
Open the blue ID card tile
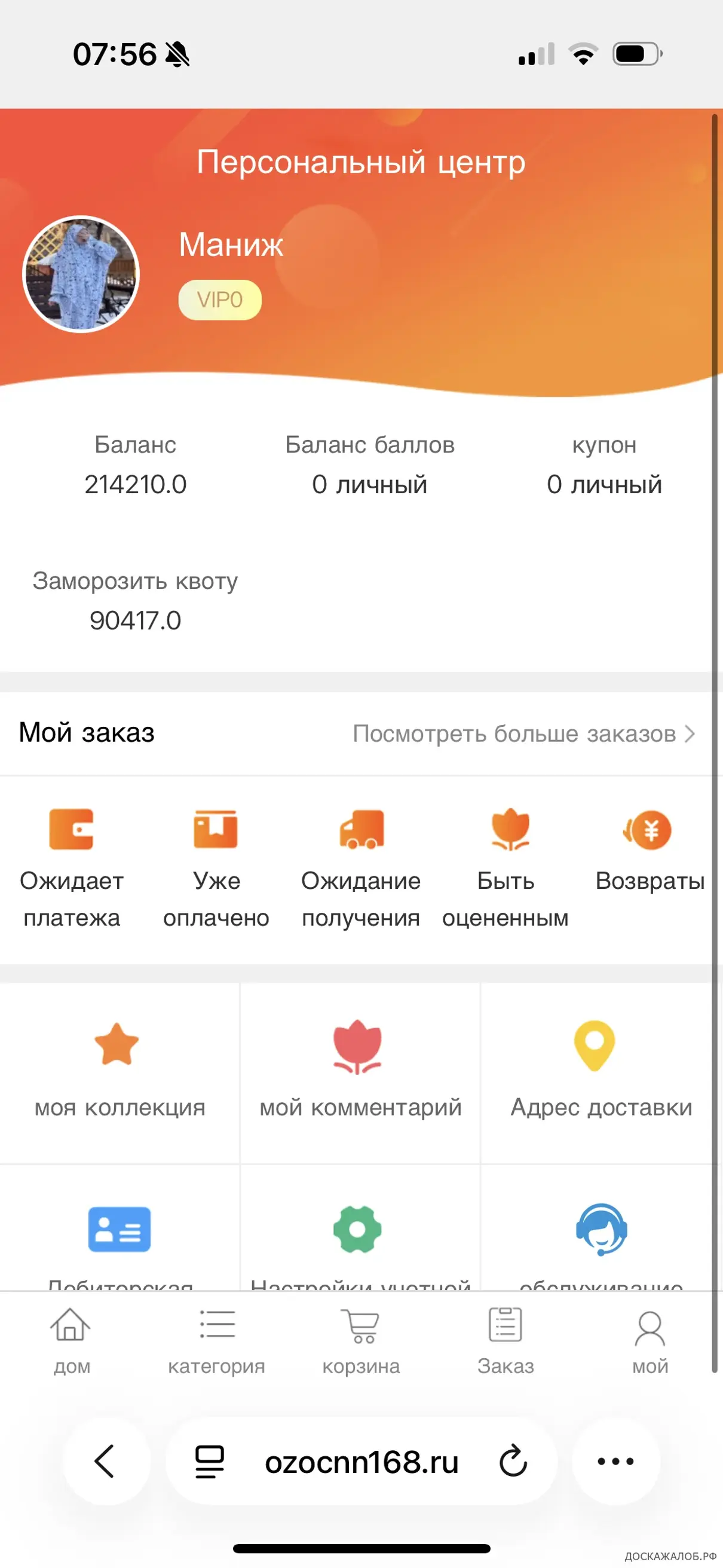tap(120, 1230)
